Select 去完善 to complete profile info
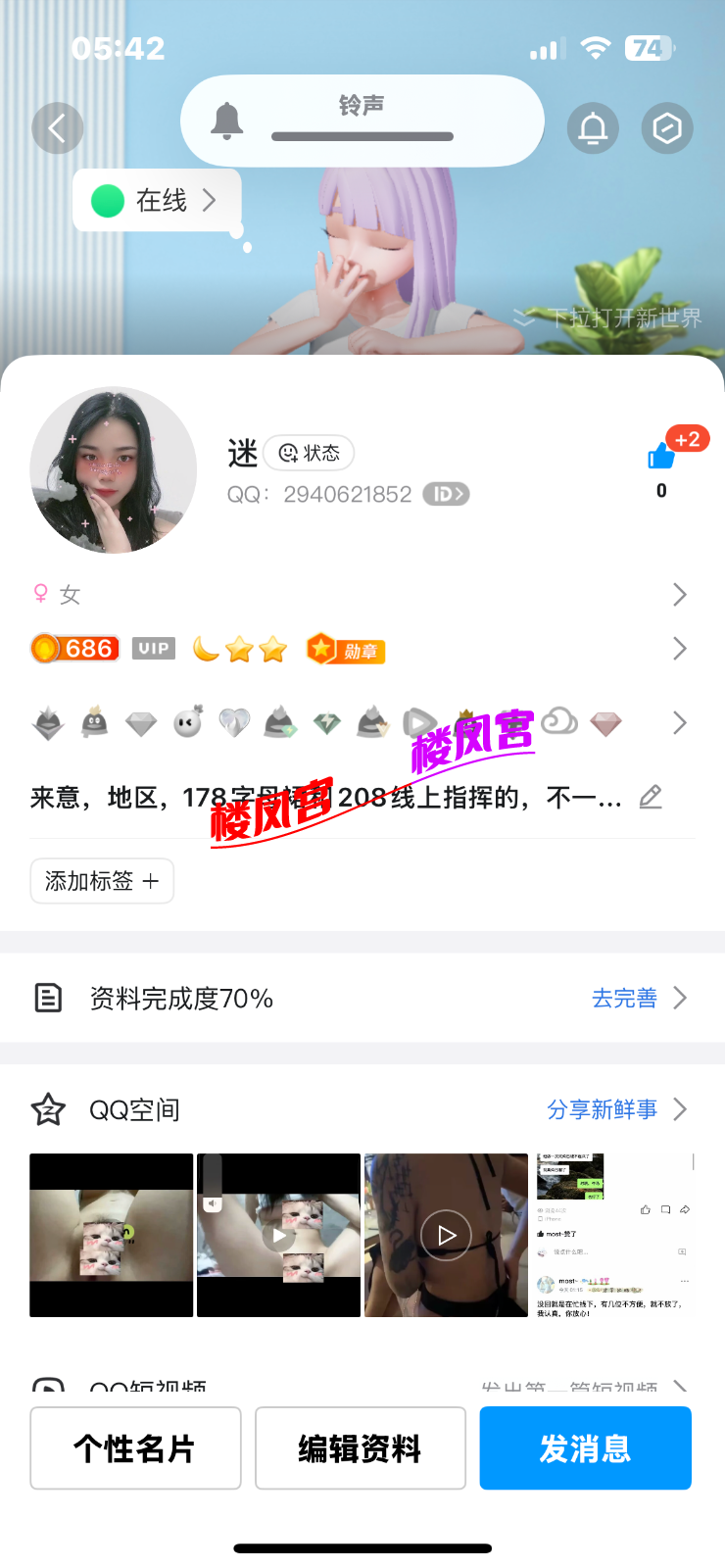The height and width of the screenshot is (1568, 725). (639, 999)
